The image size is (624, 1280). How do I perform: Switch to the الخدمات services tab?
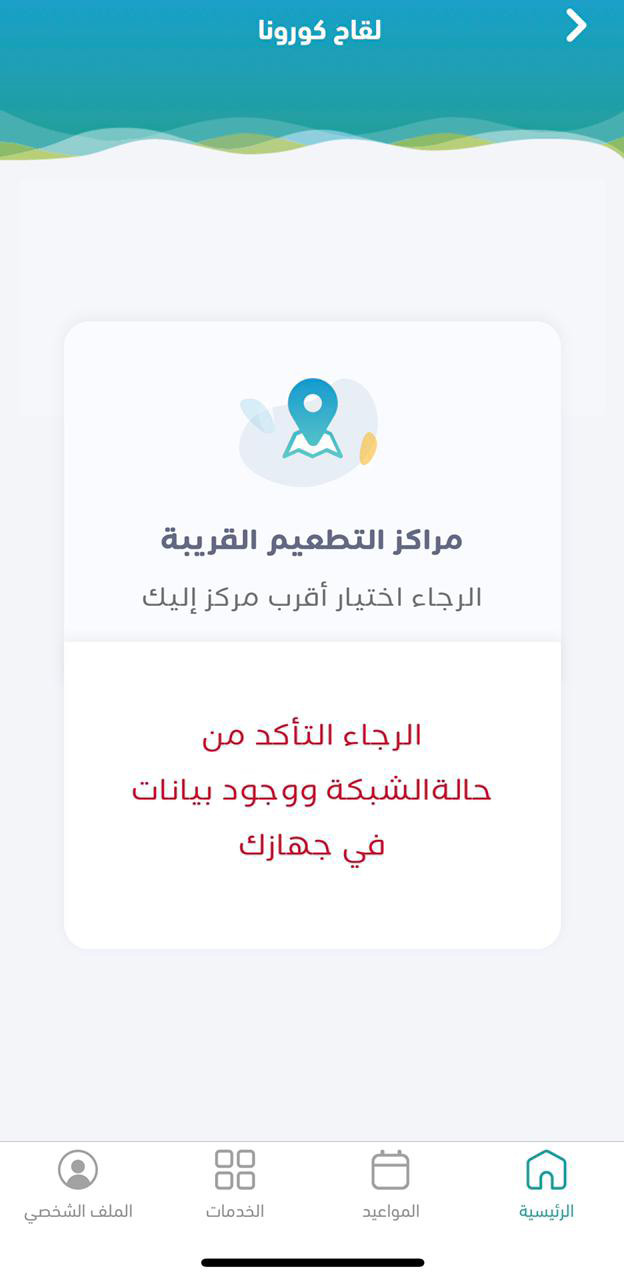[x=235, y=1183]
